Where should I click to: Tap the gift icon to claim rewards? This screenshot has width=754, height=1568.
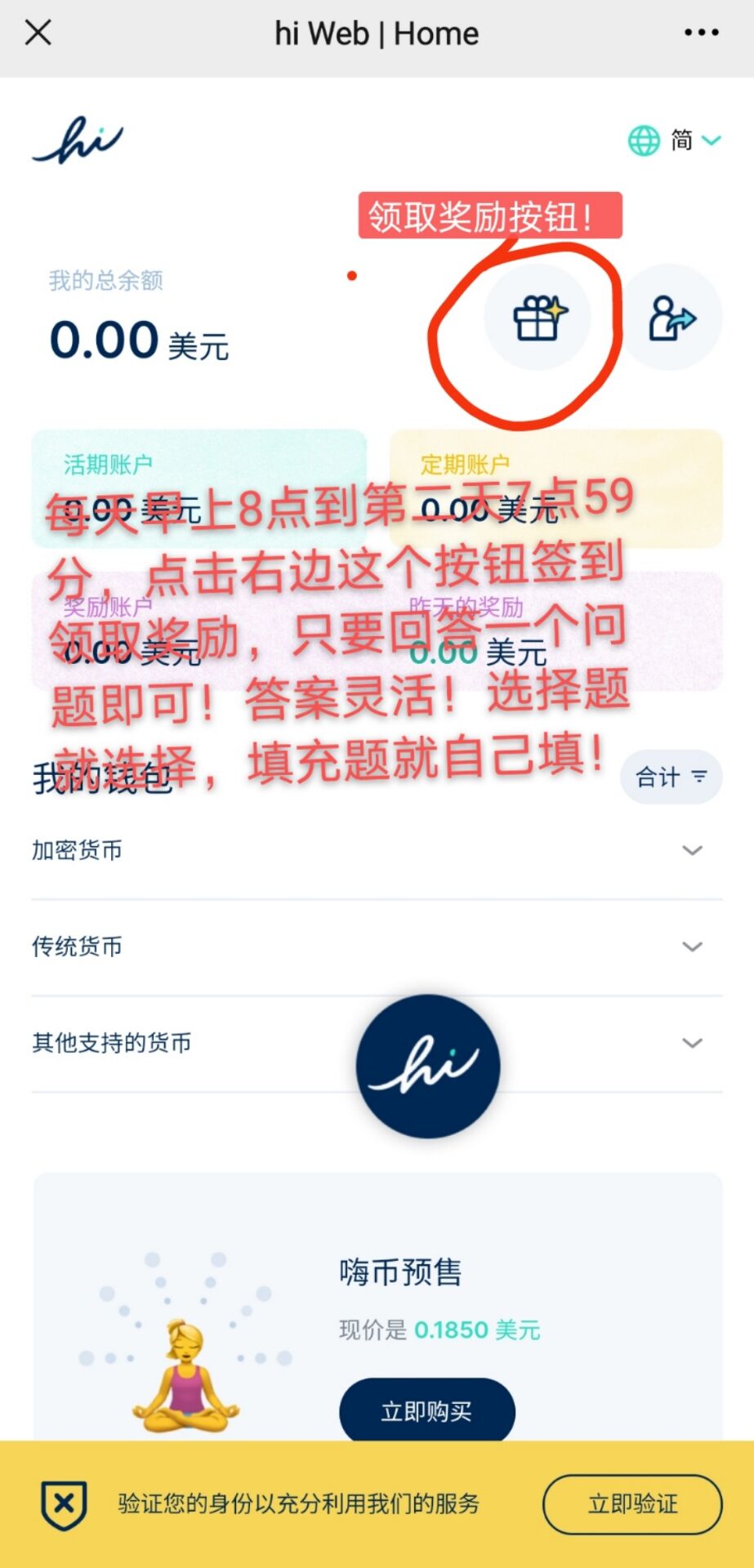pos(538,318)
